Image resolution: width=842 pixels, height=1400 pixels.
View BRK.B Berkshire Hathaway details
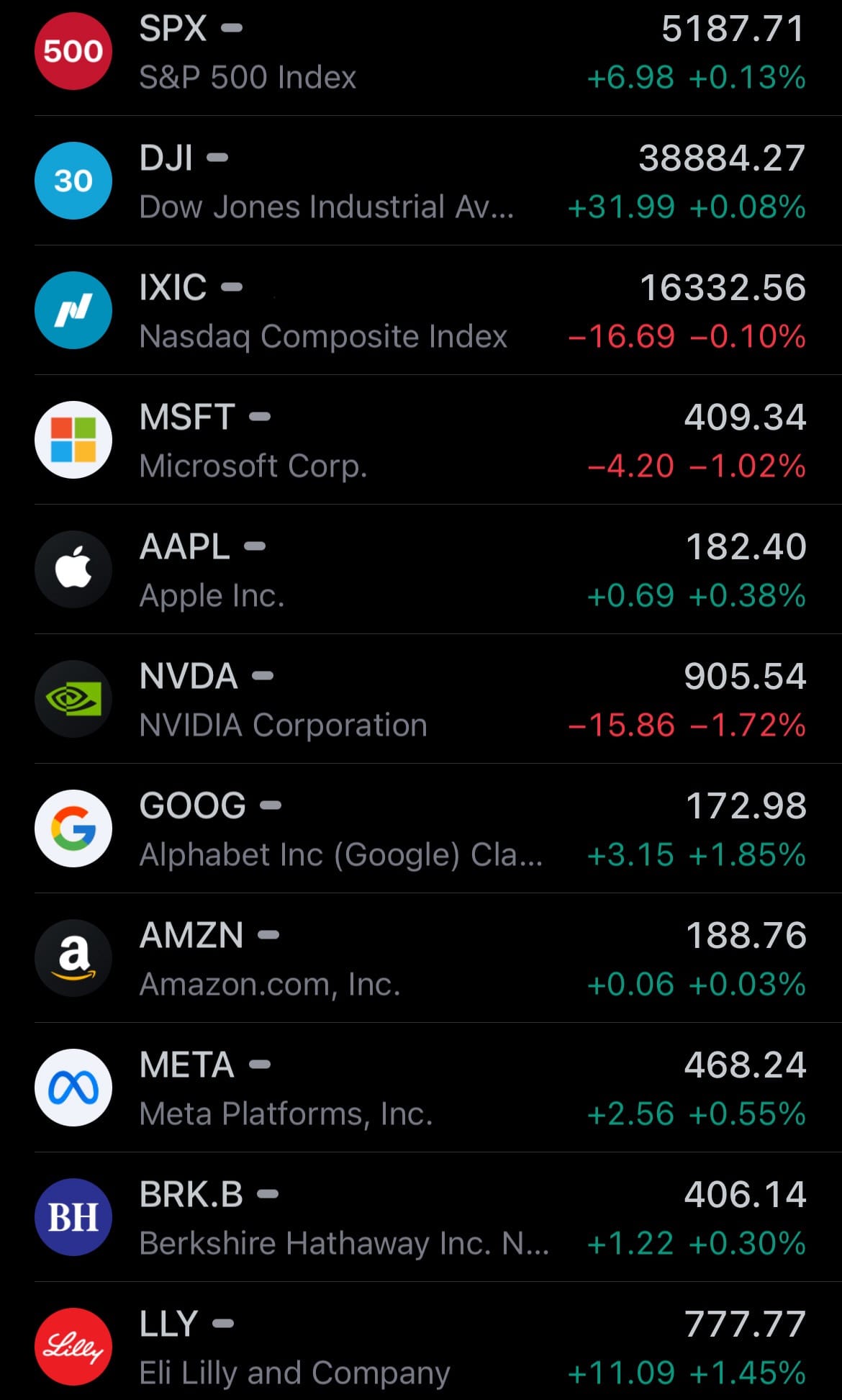421,1218
